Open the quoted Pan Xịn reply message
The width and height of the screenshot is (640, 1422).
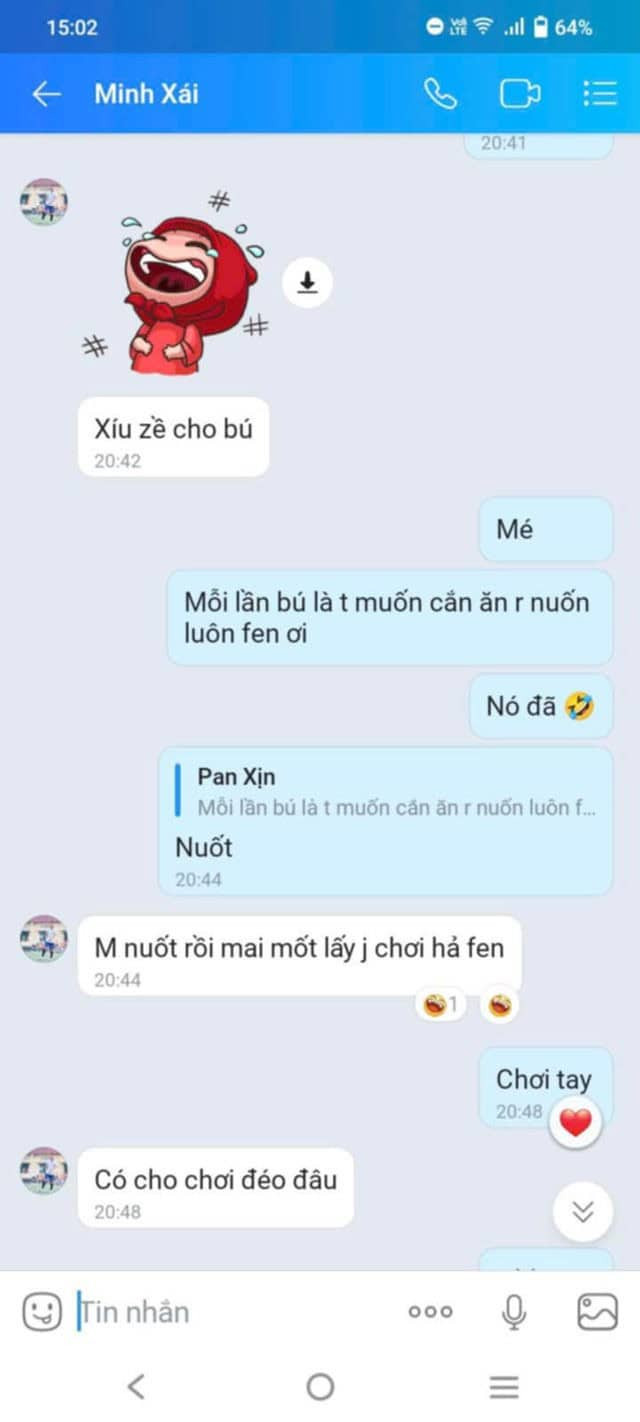385,792
